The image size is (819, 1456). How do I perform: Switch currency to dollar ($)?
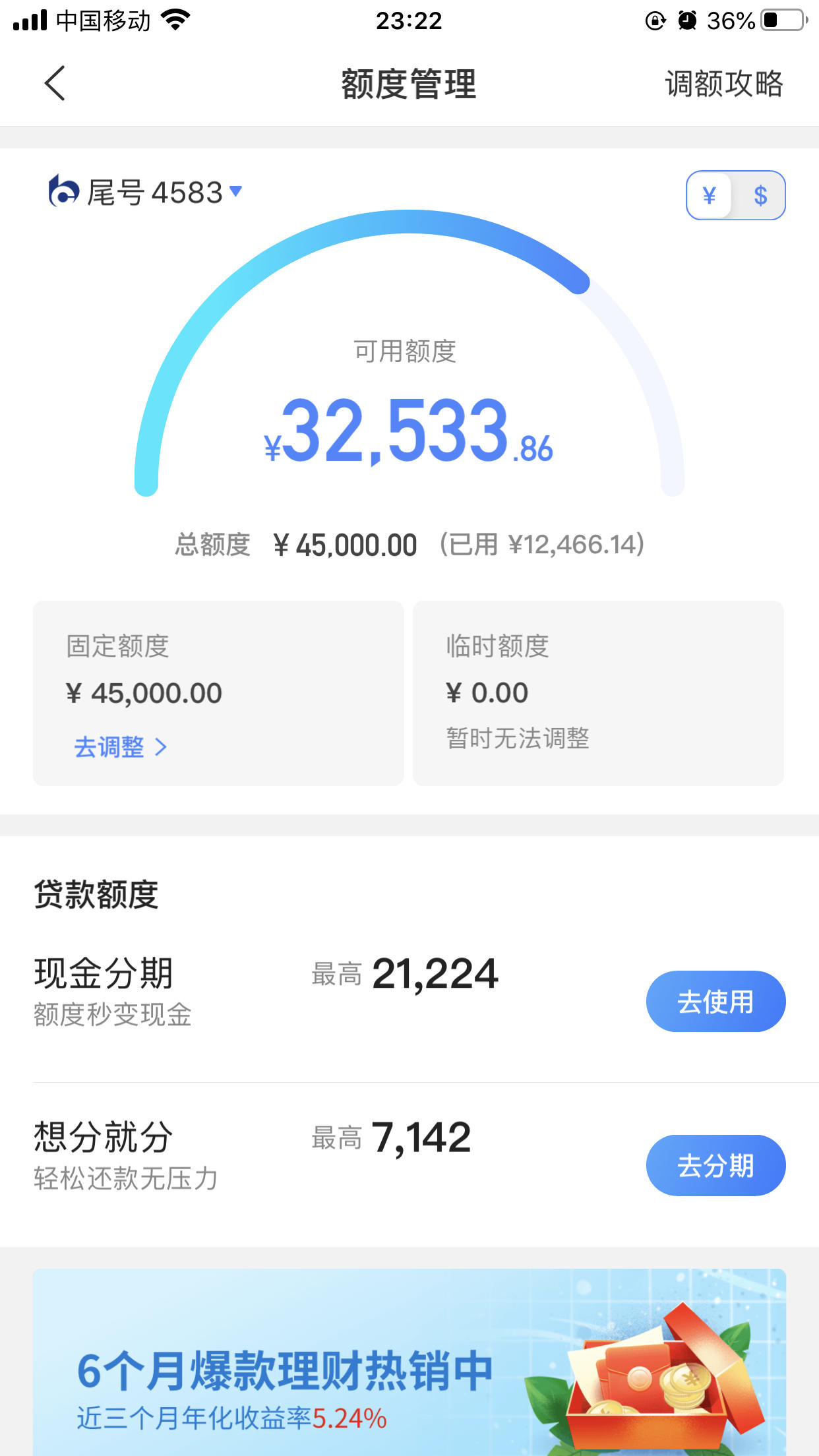[x=760, y=195]
